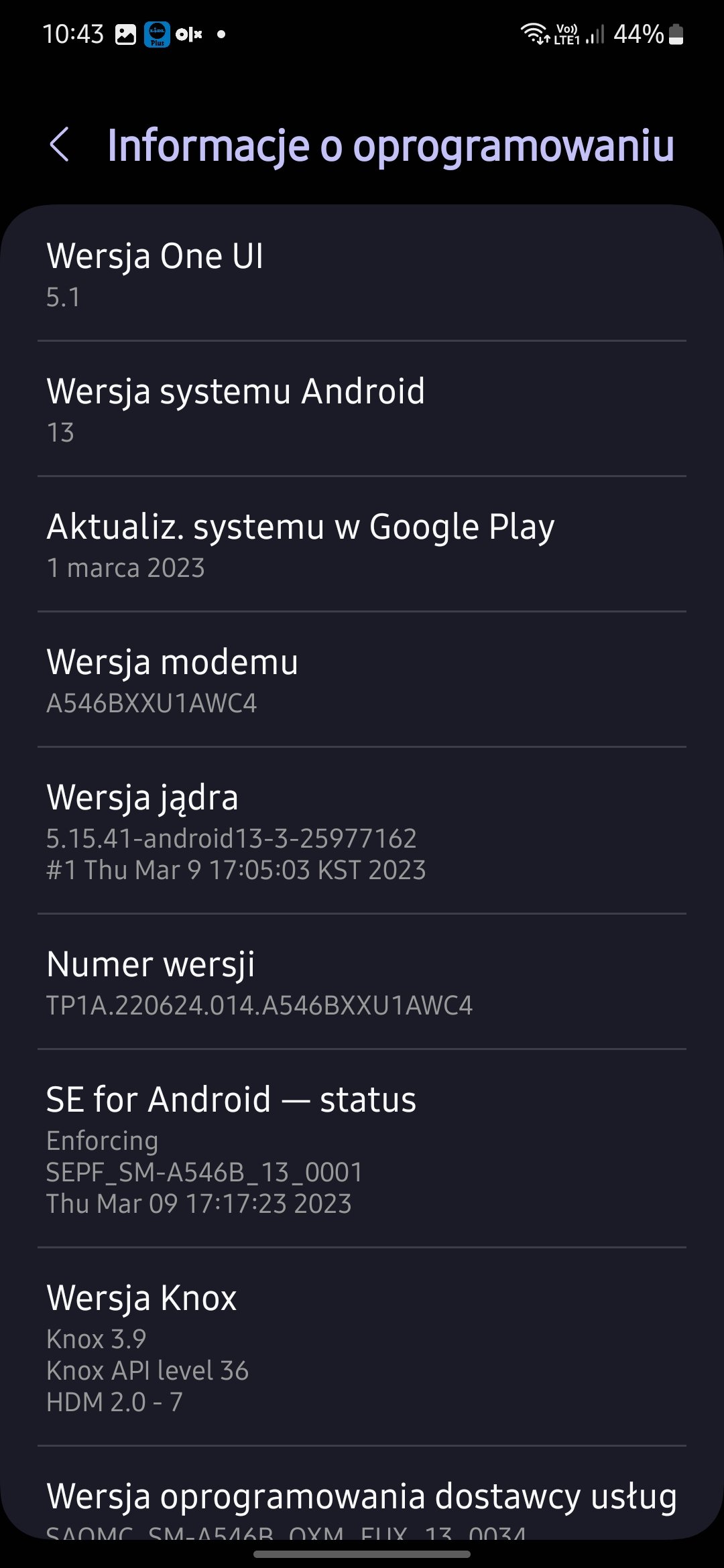Tap the Wersja systemu Android row
Screen dimensions: 724x1568
[362, 409]
